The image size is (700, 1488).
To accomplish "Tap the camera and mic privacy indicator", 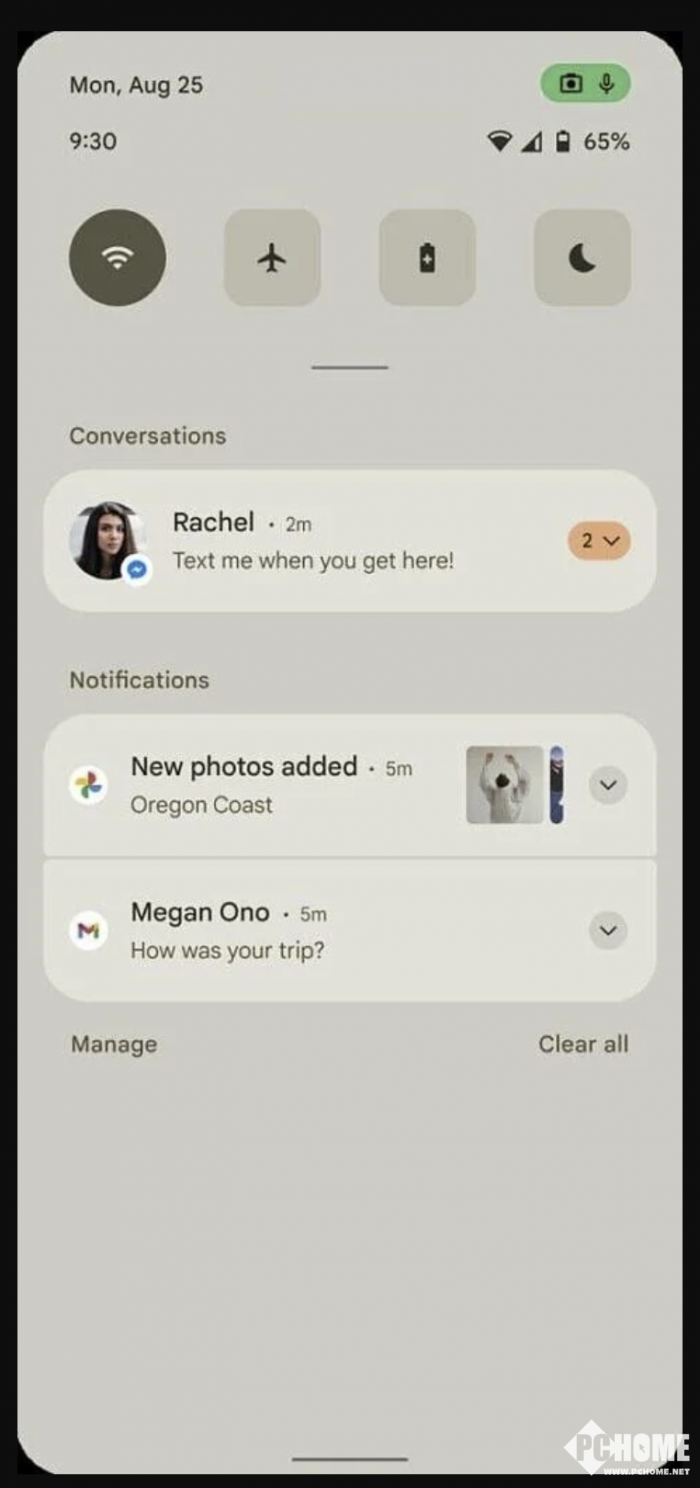I will [x=586, y=84].
